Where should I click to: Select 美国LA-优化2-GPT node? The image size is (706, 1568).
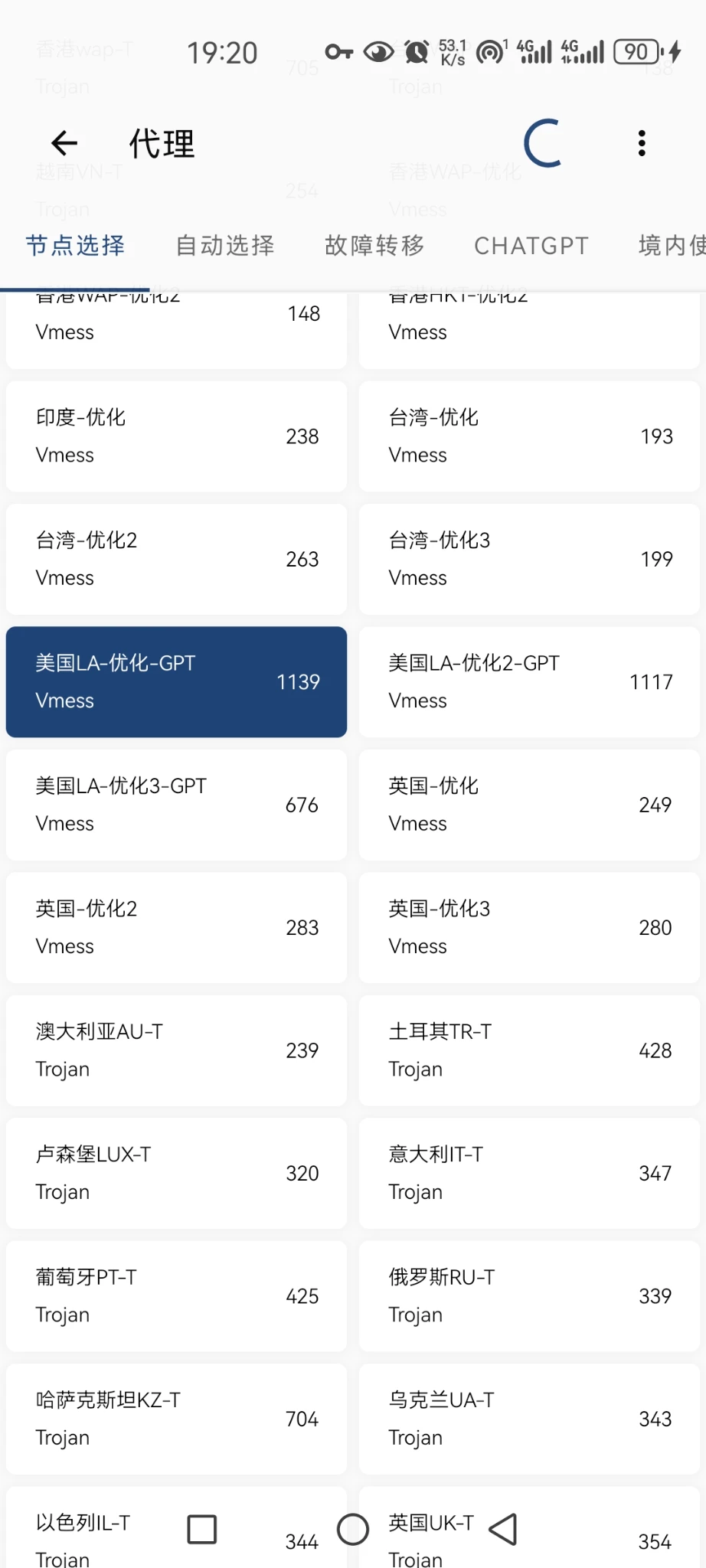click(528, 682)
